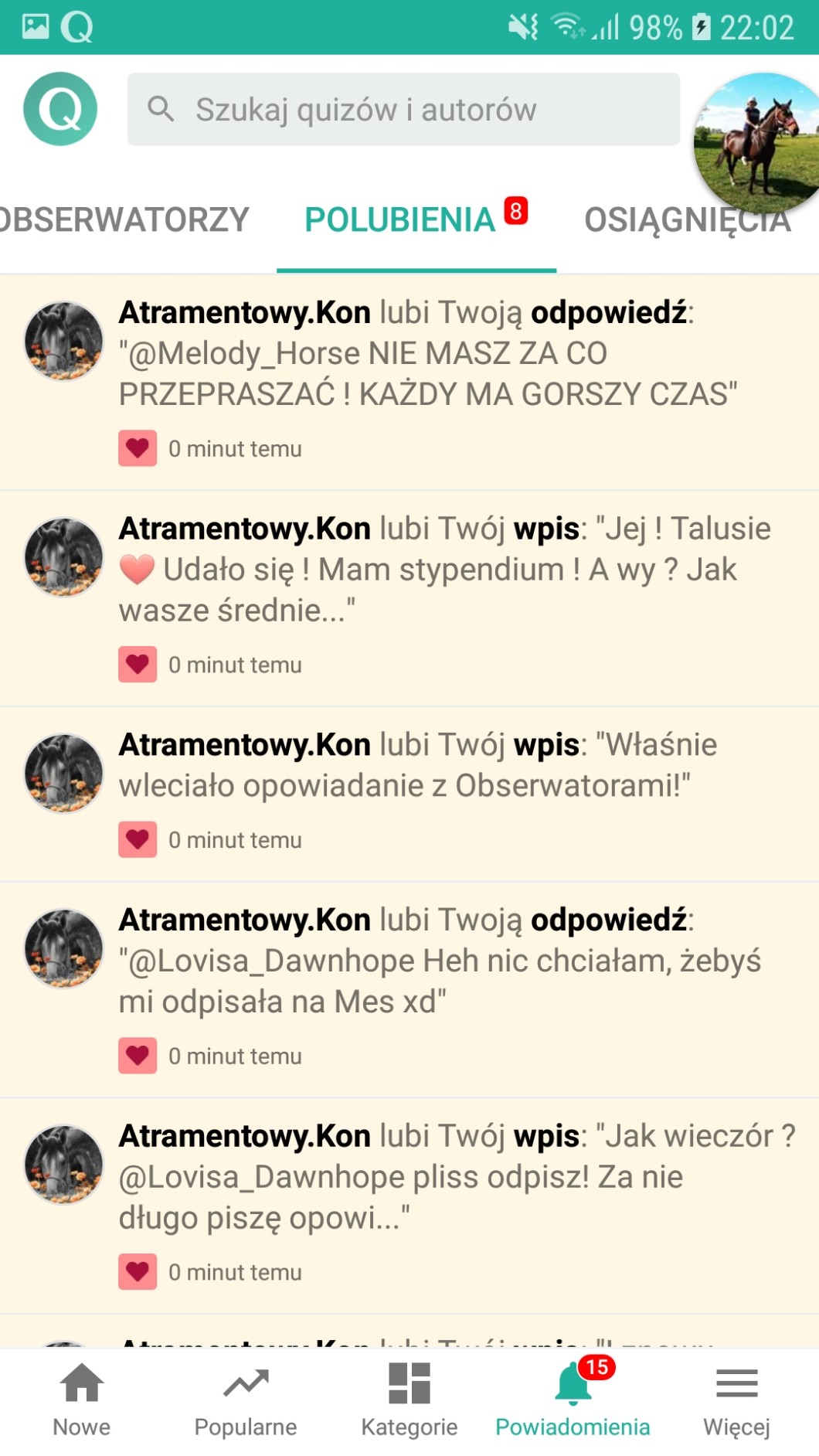Screen dimensions: 819x1456
Task: Open the Kategorie tab
Action: pyautogui.click(x=409, y=1401)
